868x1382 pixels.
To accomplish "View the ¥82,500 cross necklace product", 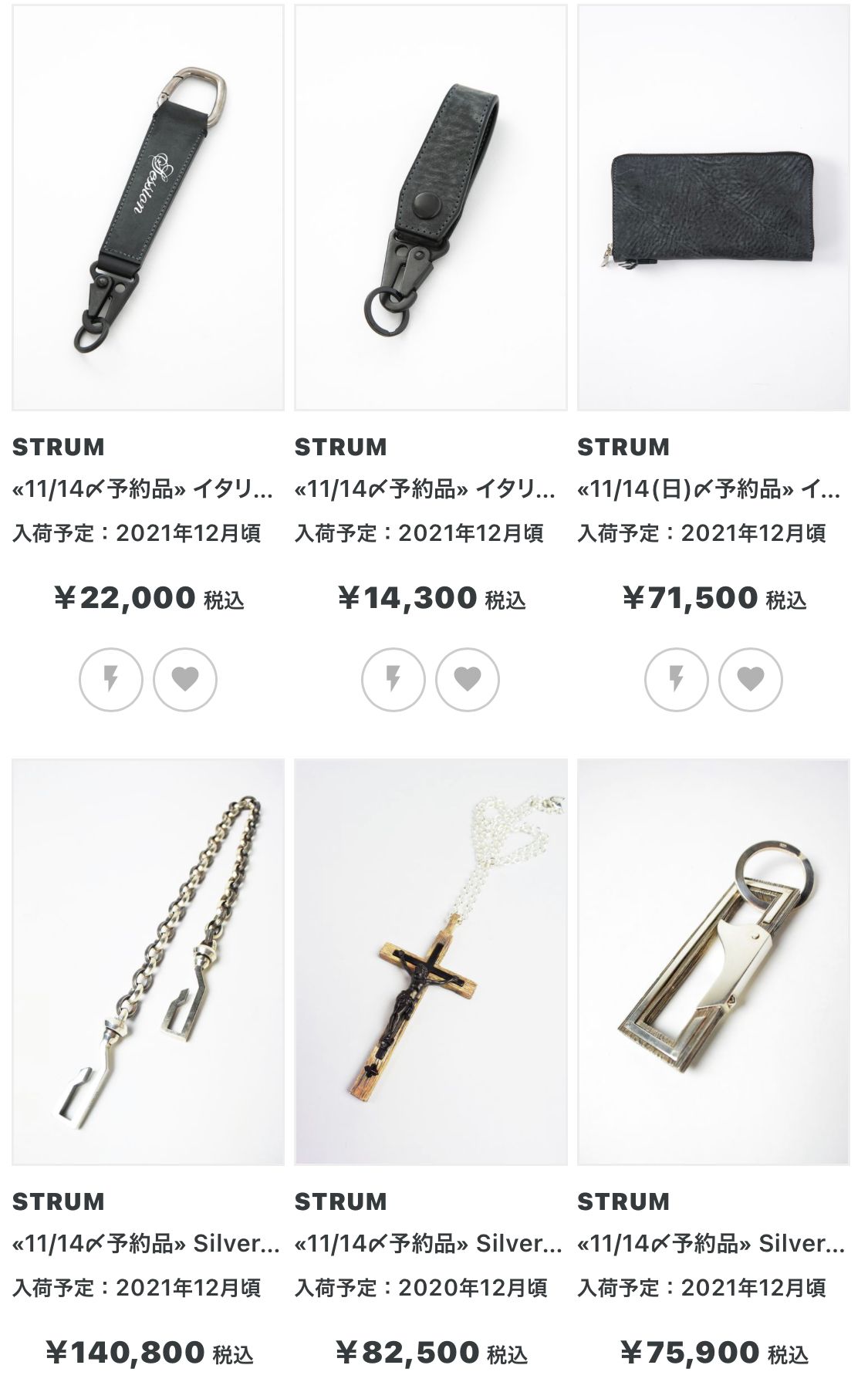I will 431,961.
